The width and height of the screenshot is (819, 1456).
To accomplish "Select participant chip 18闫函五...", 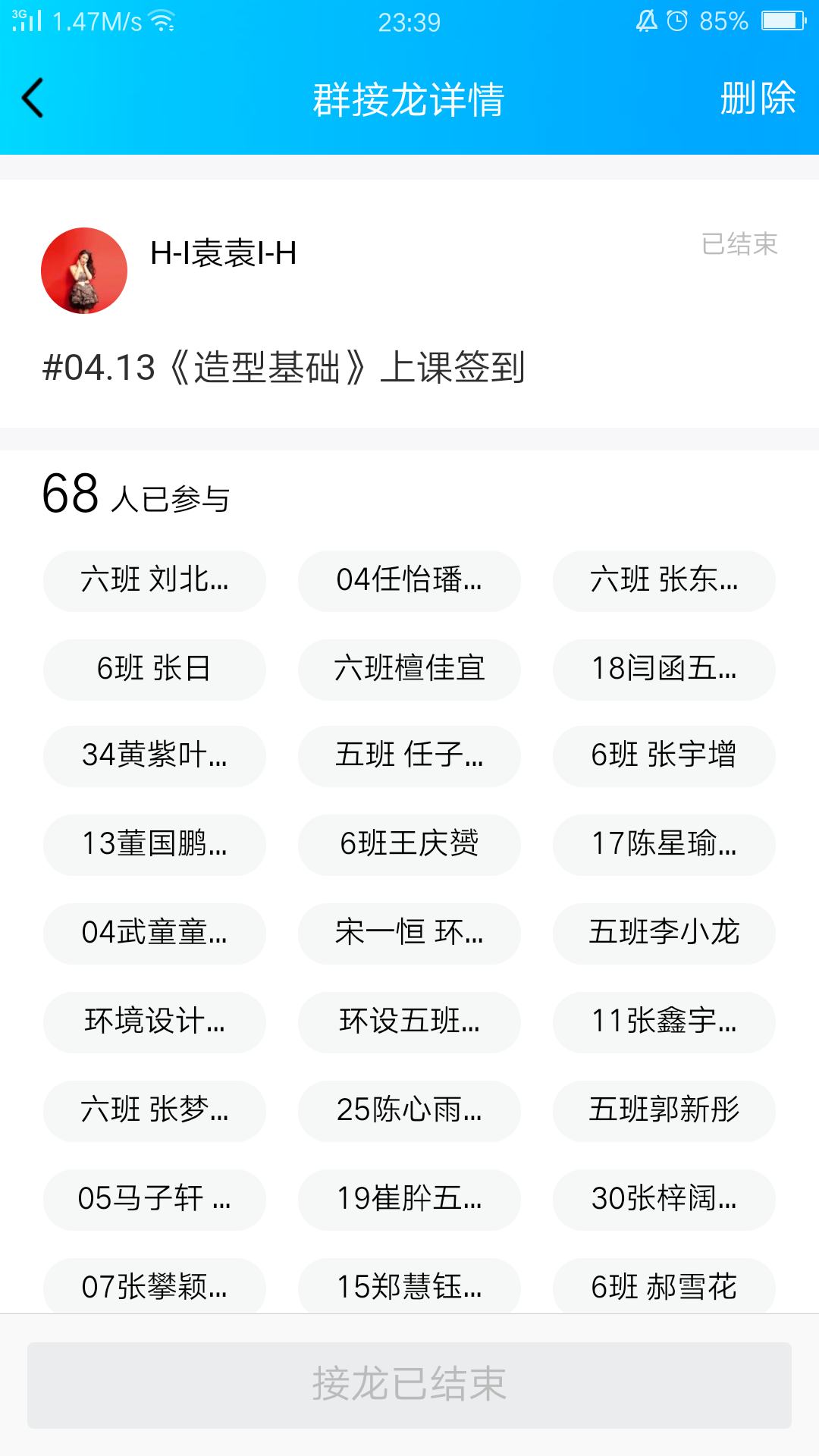I will [x=664, y=669].
